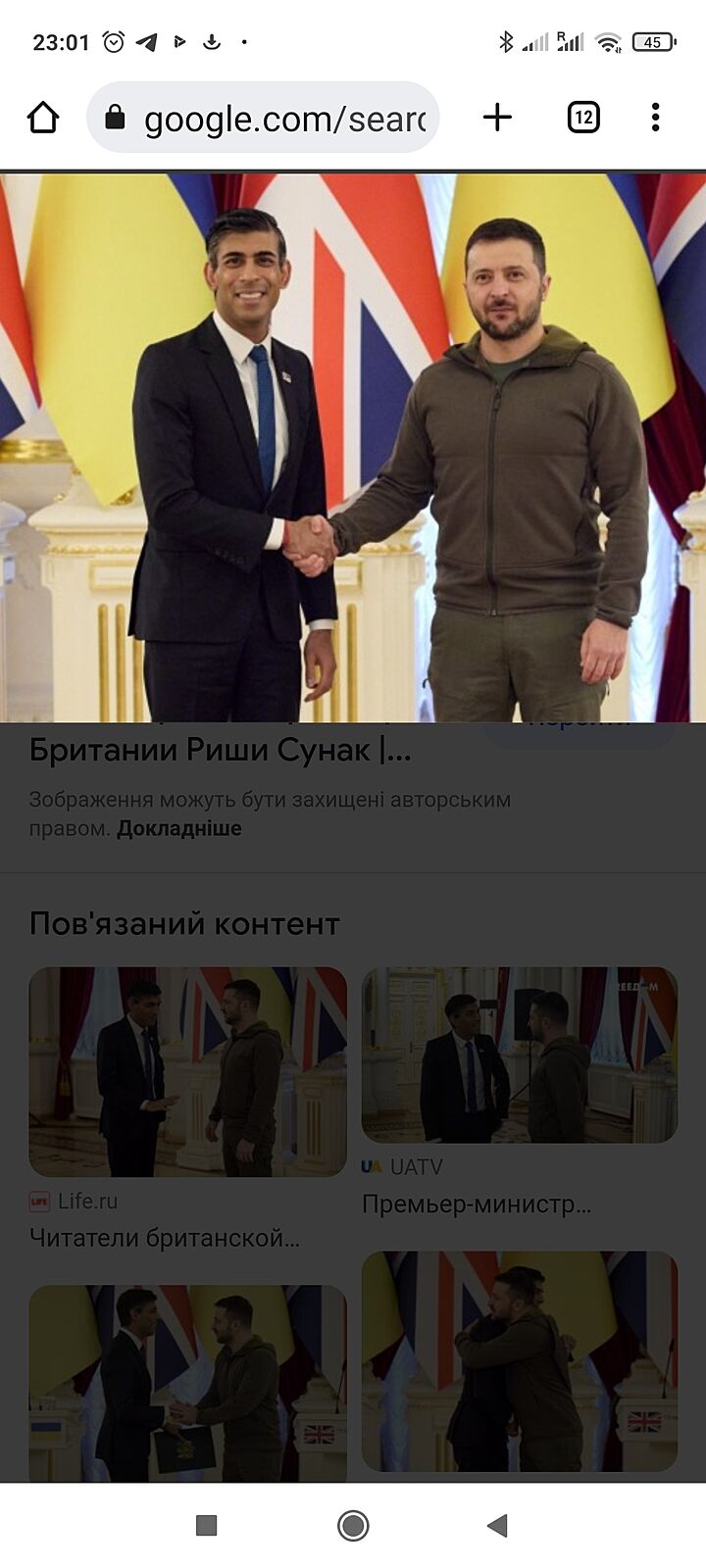This screenshot has width=706, height=1568.
Task: Open the related image with the black folder
Action: [x=187, y=1382]
